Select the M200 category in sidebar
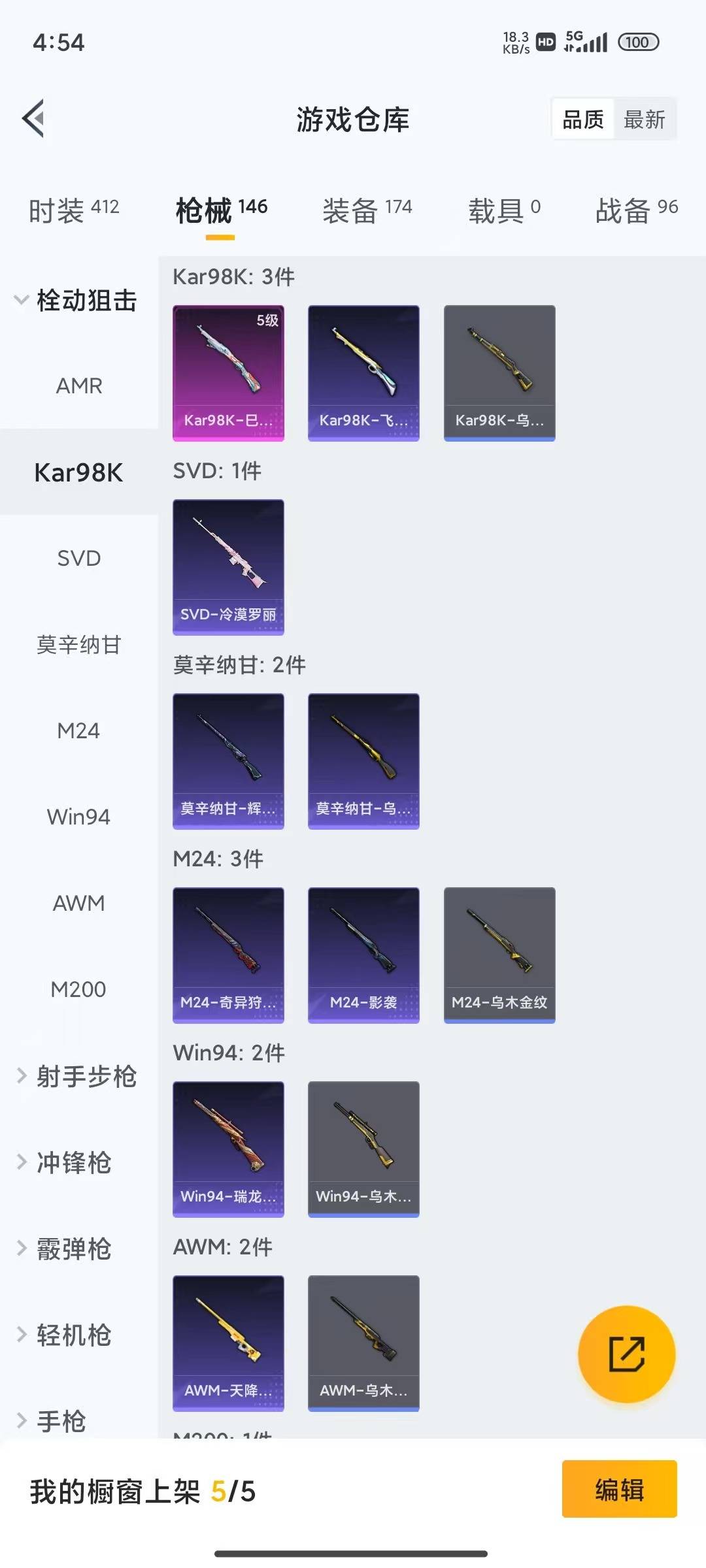Viewport: 706px width, 1568px height. [x=78, y=988]
